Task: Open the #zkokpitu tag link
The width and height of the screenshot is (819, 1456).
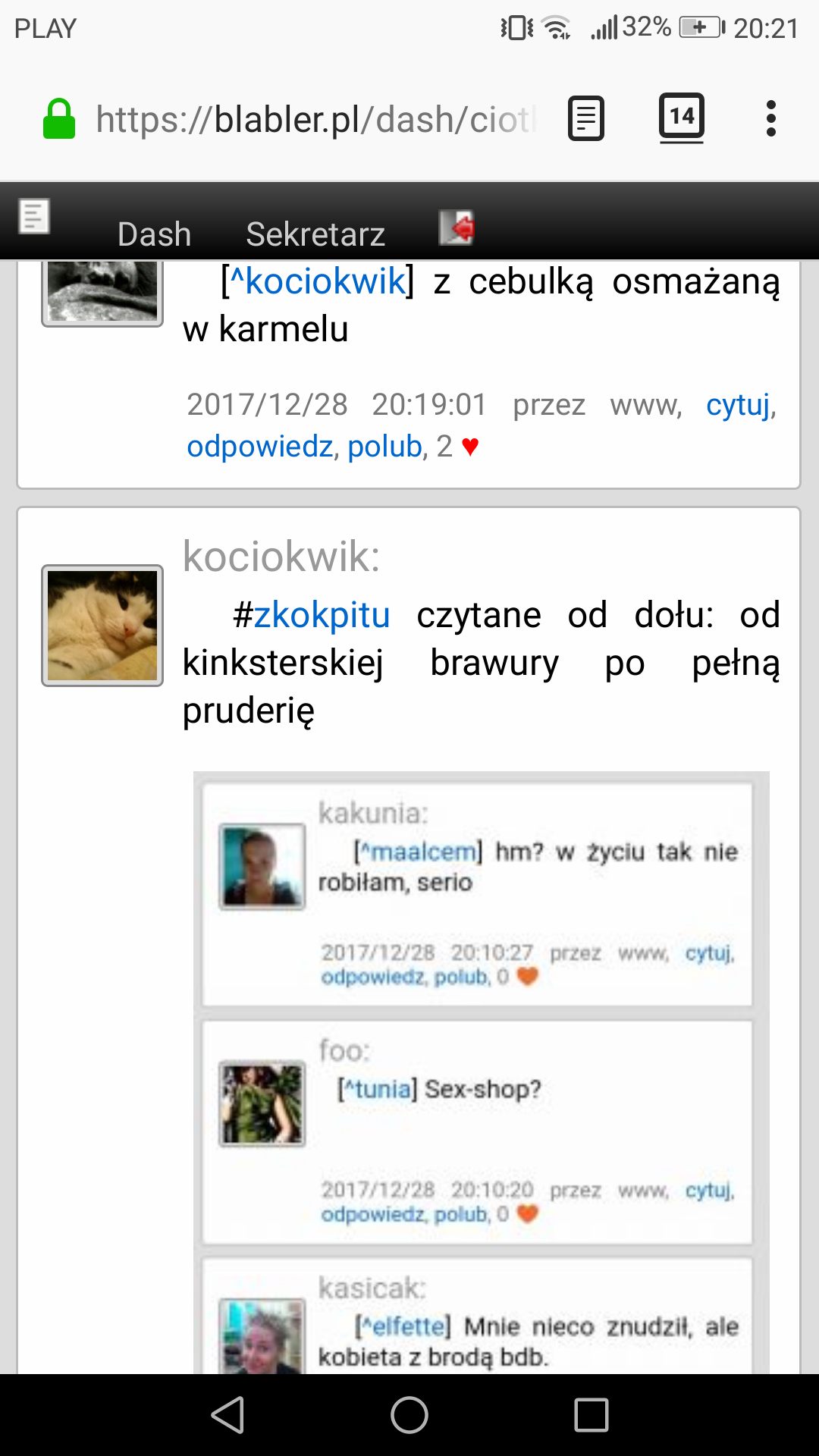Action: click(x=312, y=615)
